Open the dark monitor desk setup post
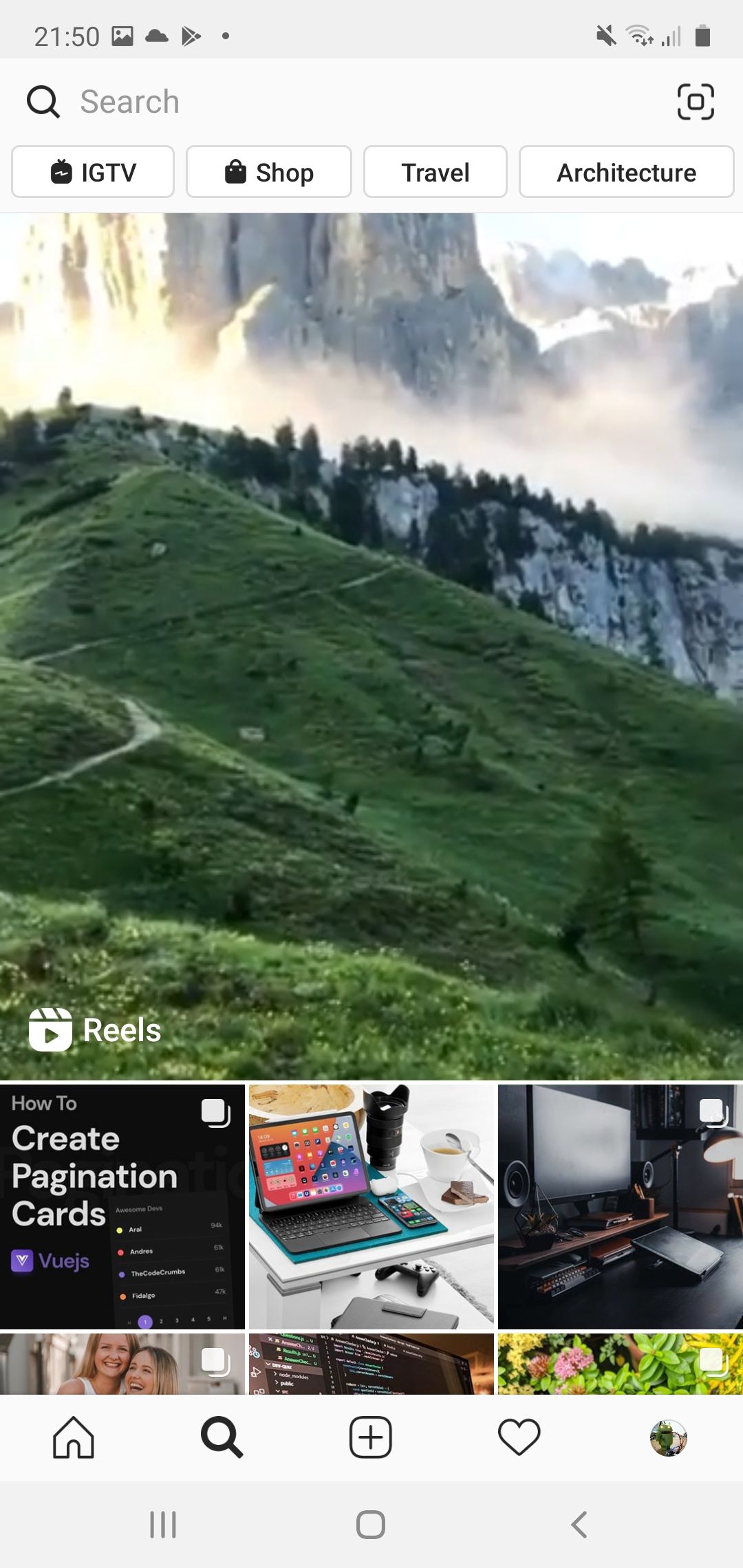Screen dimensions: 743x1568 click(621, 1206)
